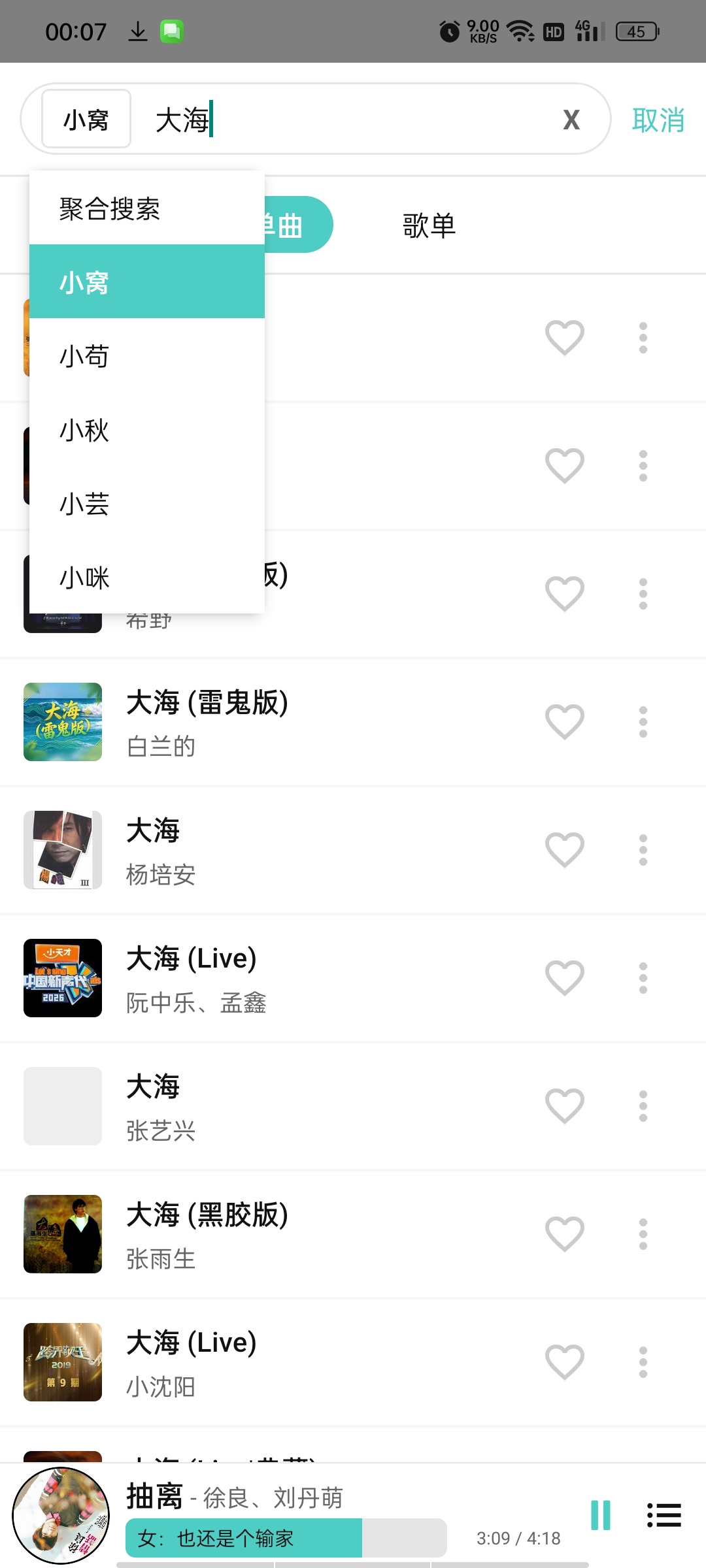Like the song 大海 by 杨培安
The height and width of the screenshot is (1568, 706).
pyautogui.click(x=565, y=849)
